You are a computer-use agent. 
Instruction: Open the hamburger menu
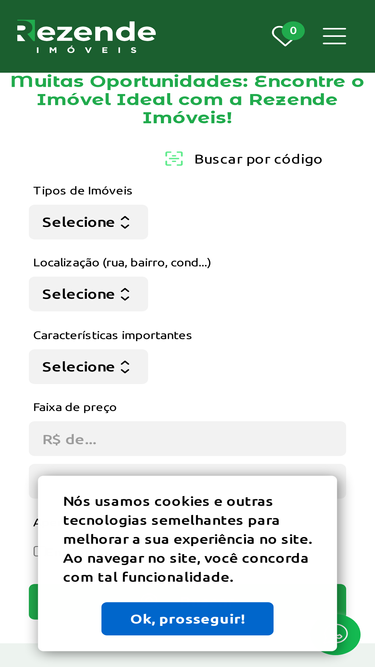(334, 36)
